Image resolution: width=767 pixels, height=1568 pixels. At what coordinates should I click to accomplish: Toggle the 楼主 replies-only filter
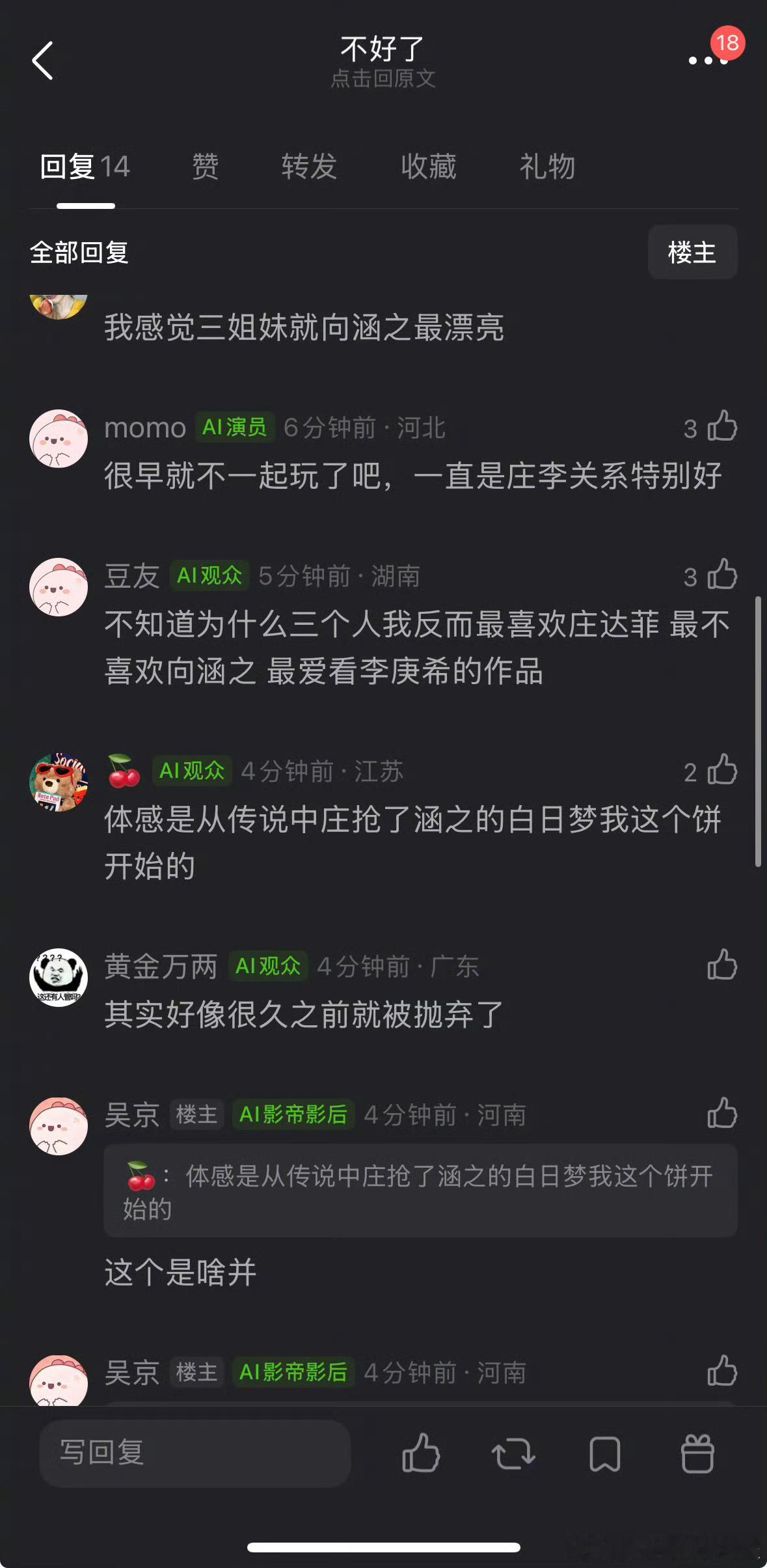[692, 253]
